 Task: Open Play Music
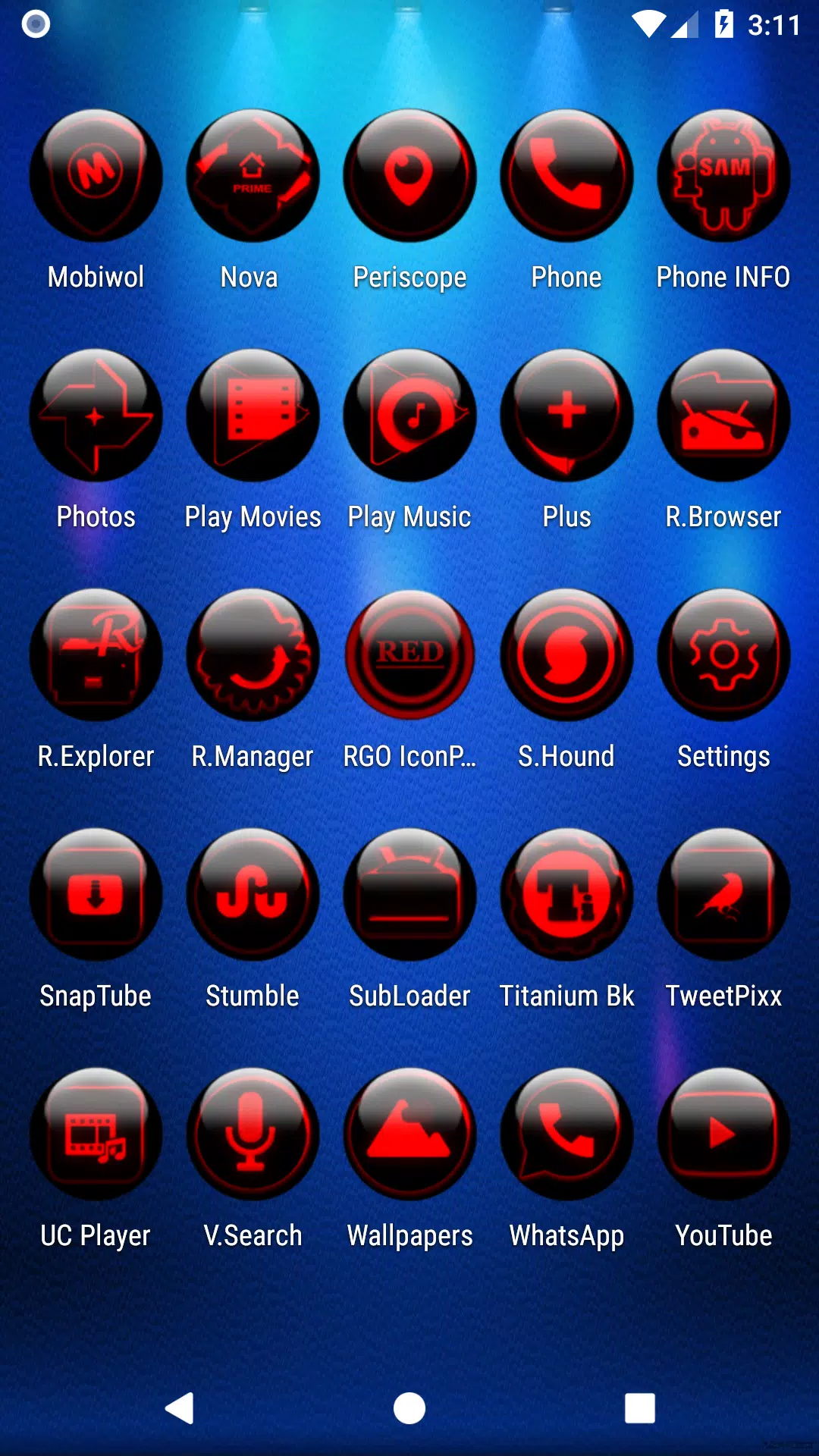point(409,416)
